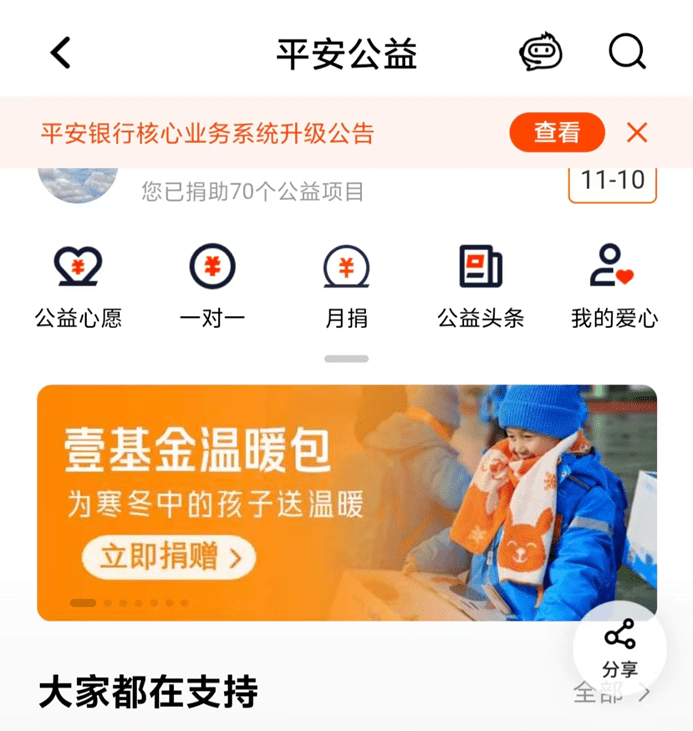Screen dimensions: 693x731
Task: Dismiss the system upgrade notice banner
Action: pos(637,133)
